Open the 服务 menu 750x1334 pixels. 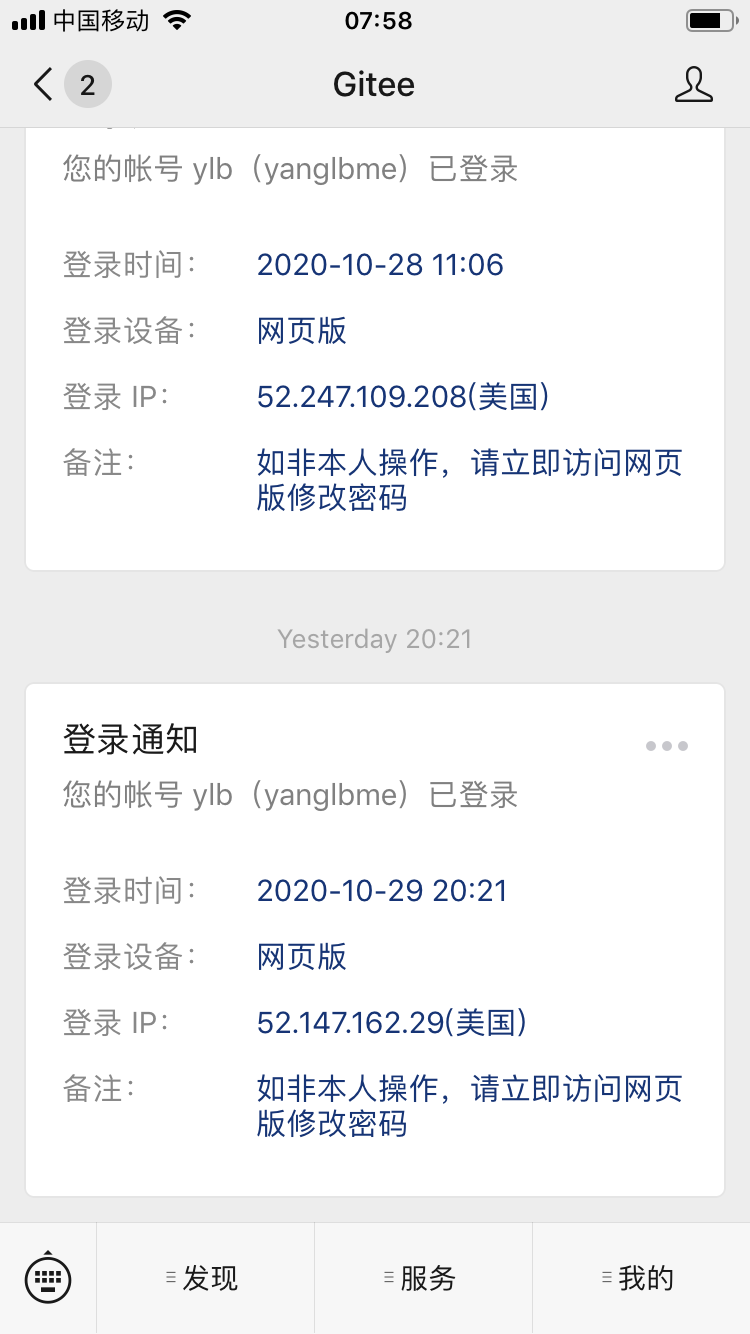coord(423,1278)
